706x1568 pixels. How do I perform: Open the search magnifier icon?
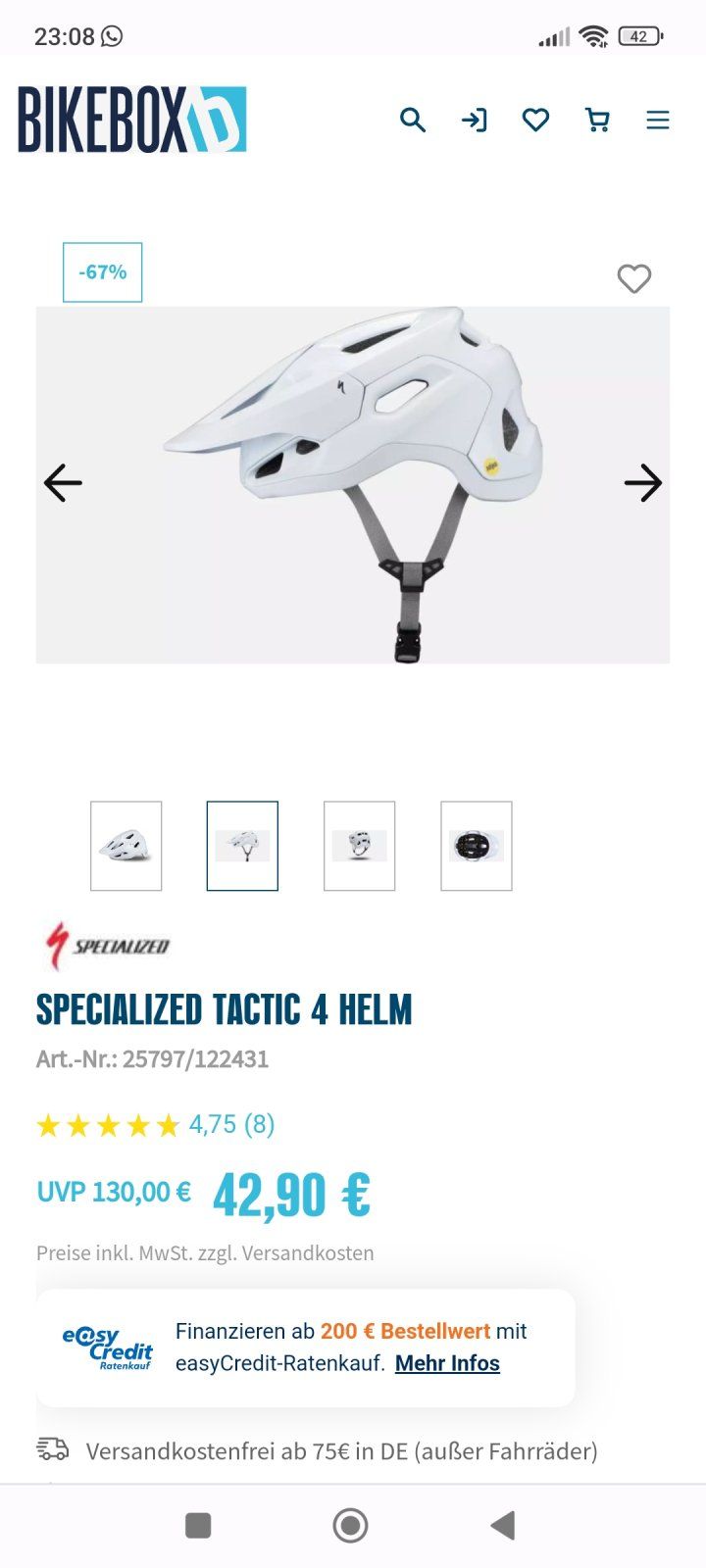coord(413,121)
